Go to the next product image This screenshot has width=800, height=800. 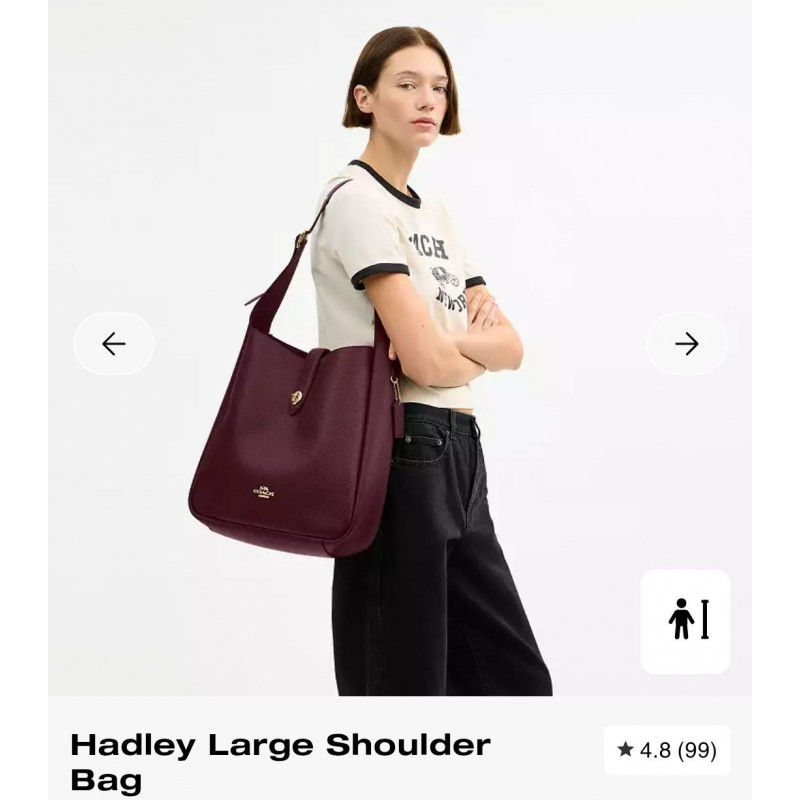[x=686, y=344]
